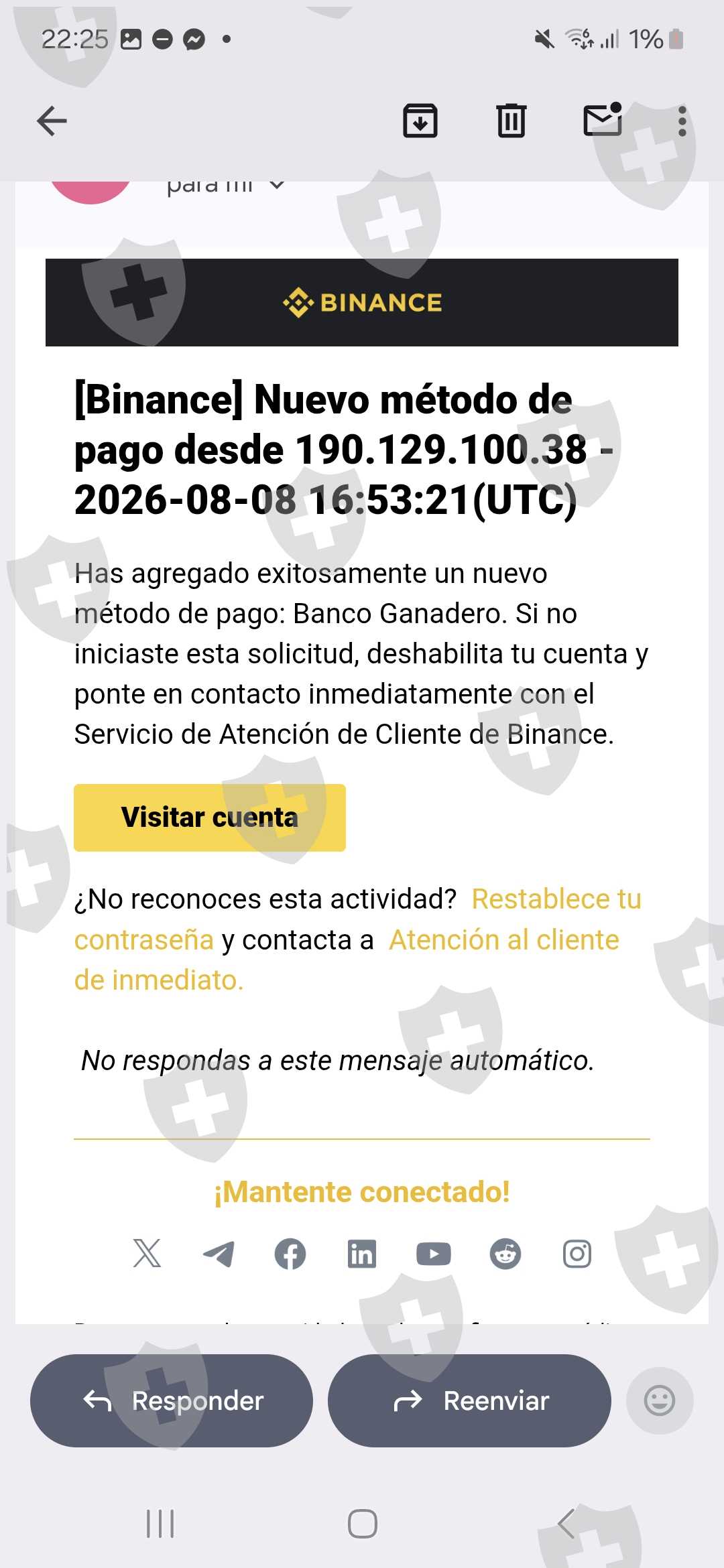The height and width of the screenshot is (1568, 724).
Task: Open the YouTube icon
Action: point(434,1254)
